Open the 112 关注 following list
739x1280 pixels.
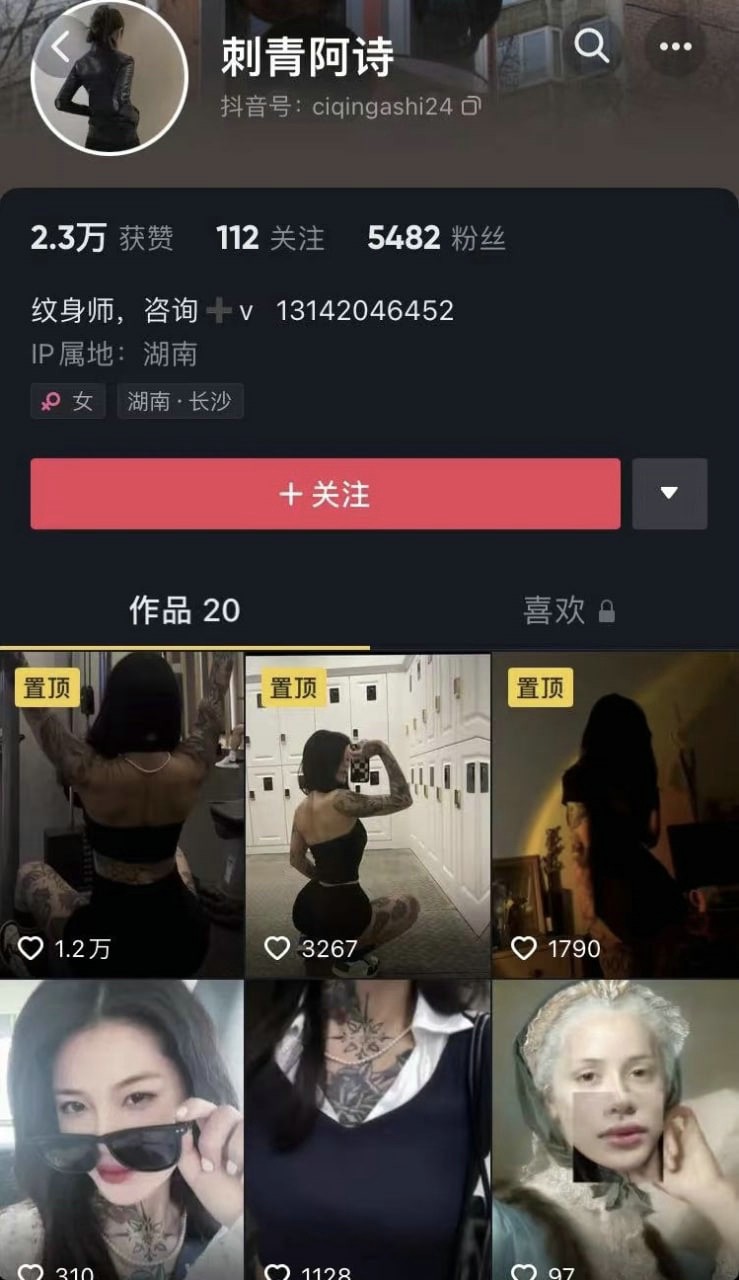pos(270,238)
